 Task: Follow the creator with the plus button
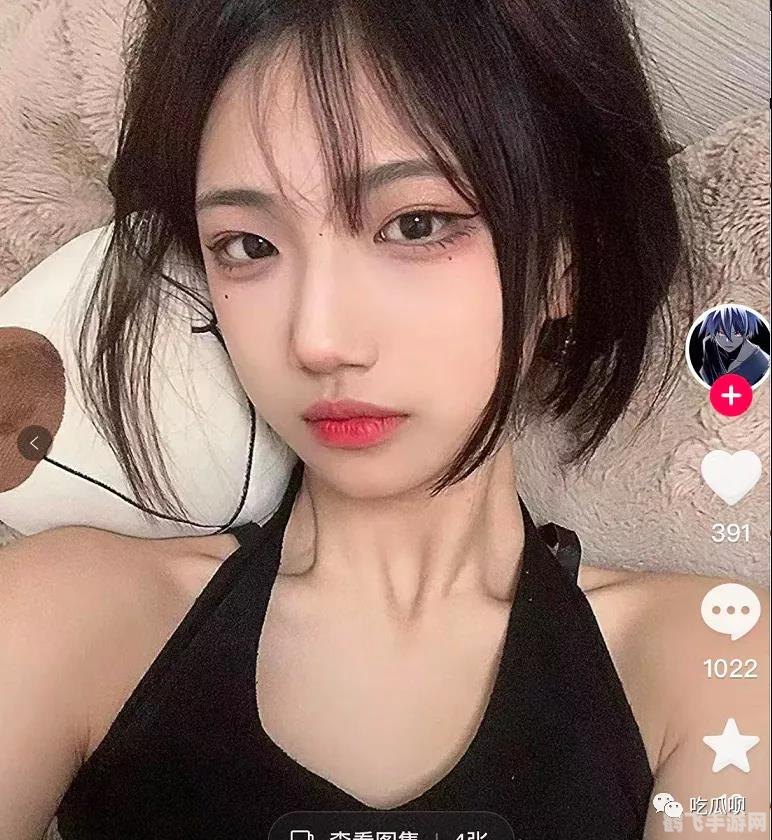730,396
